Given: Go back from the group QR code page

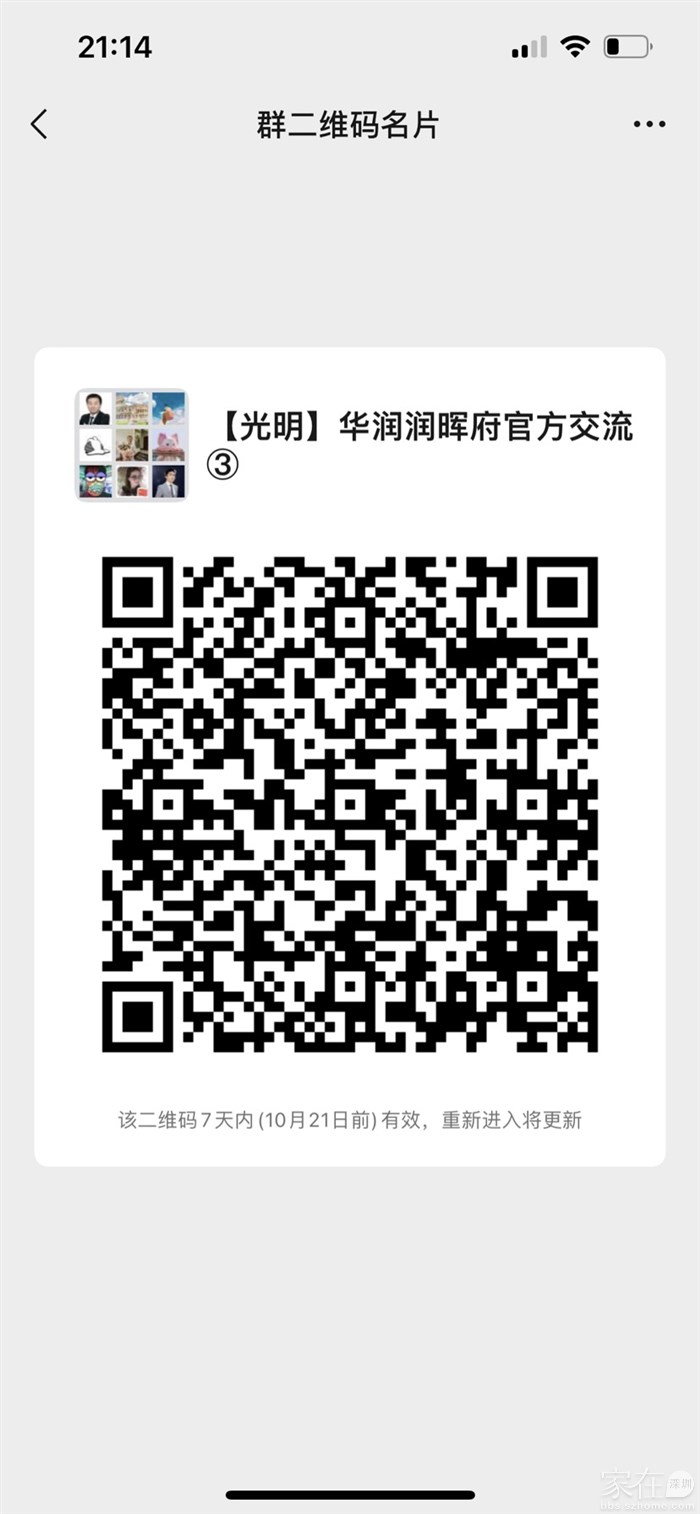Looking at the screenshot, I should (x=39, y=125).
